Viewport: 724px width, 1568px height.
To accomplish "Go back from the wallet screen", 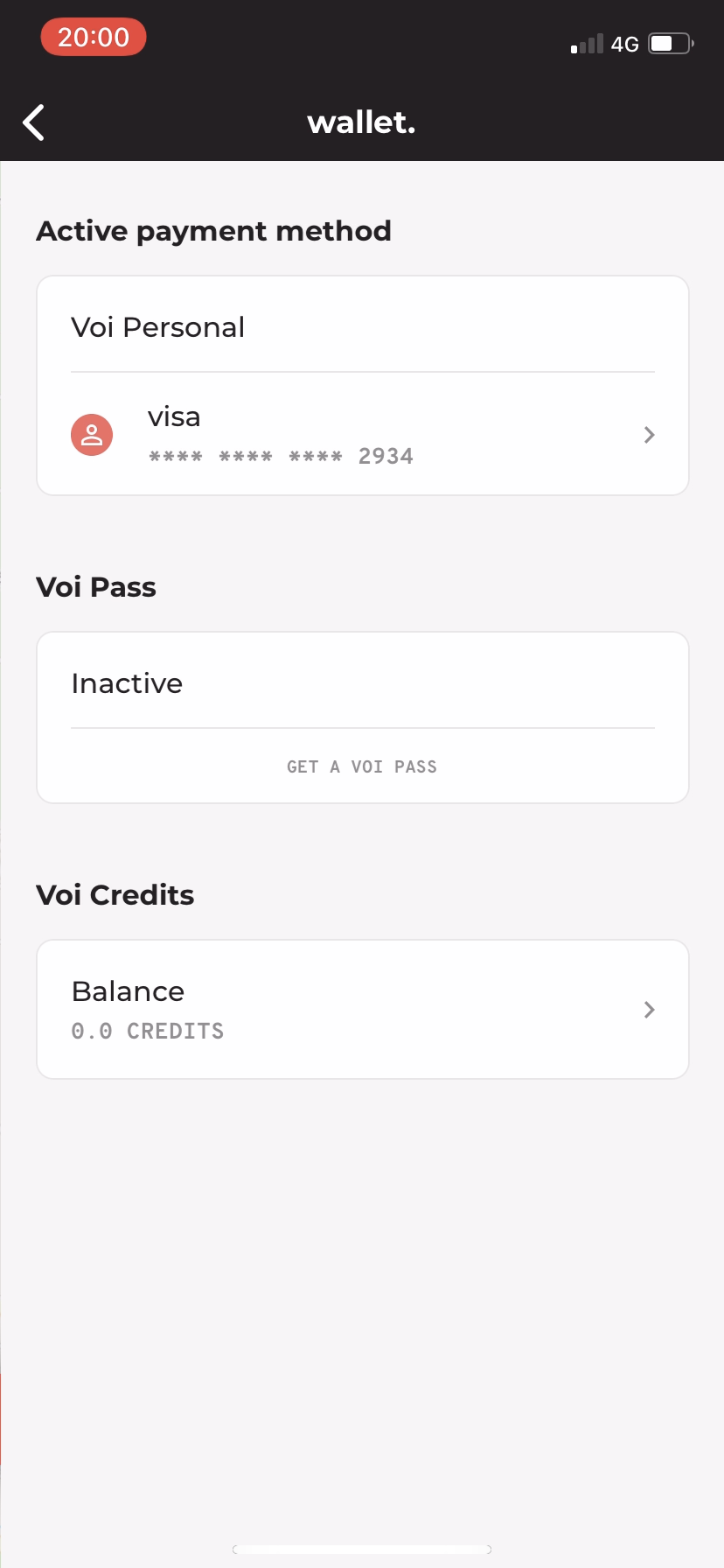I will (x=34, y=122).
